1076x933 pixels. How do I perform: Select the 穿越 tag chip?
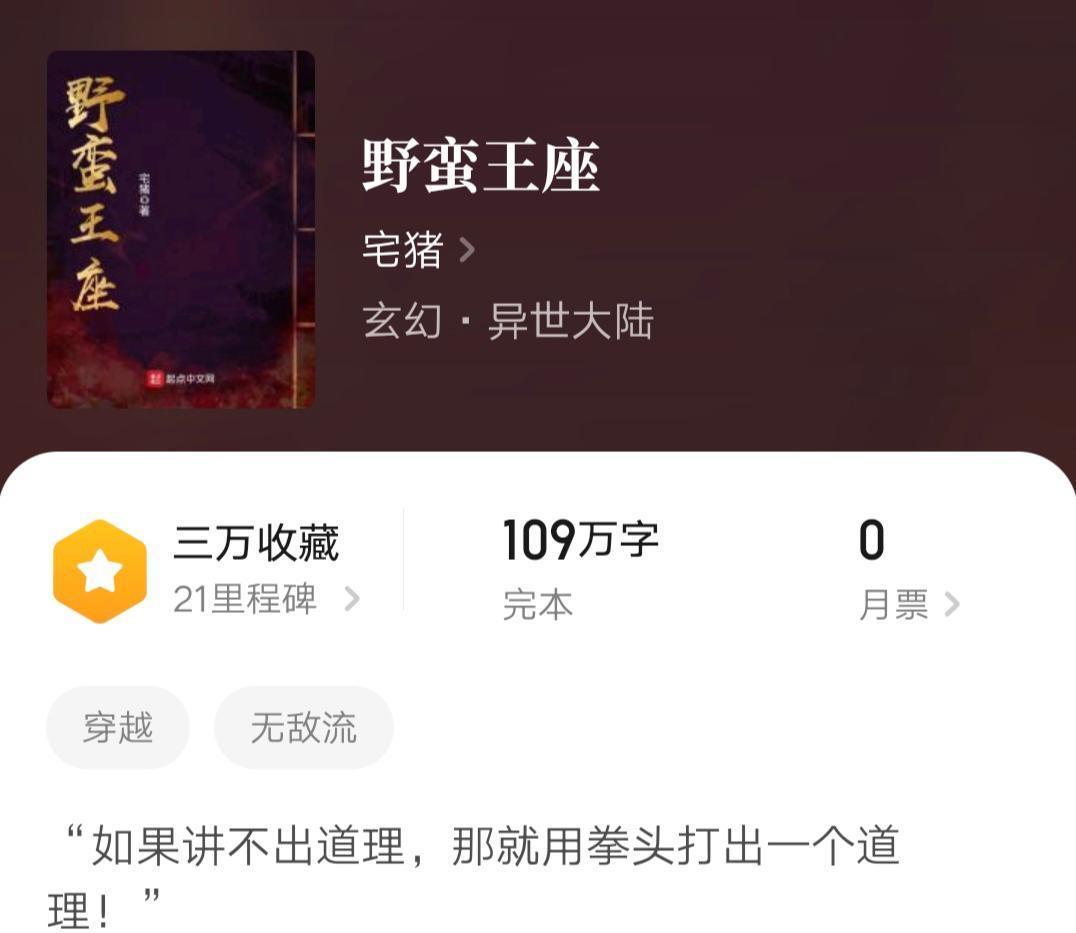pos(118,727)
